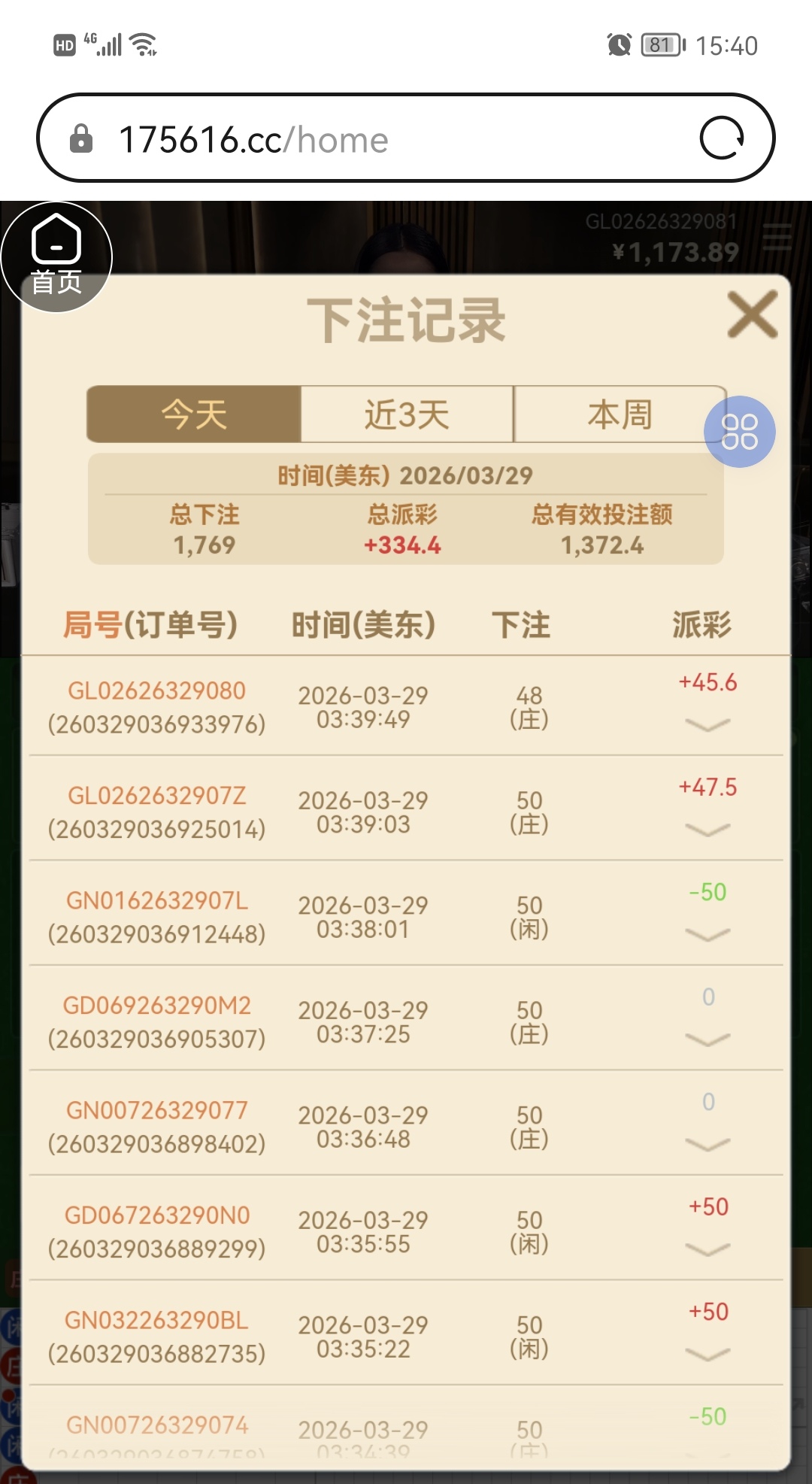Switch to the 近3天 tab
Screen dimensions: 812x1484
407,414
